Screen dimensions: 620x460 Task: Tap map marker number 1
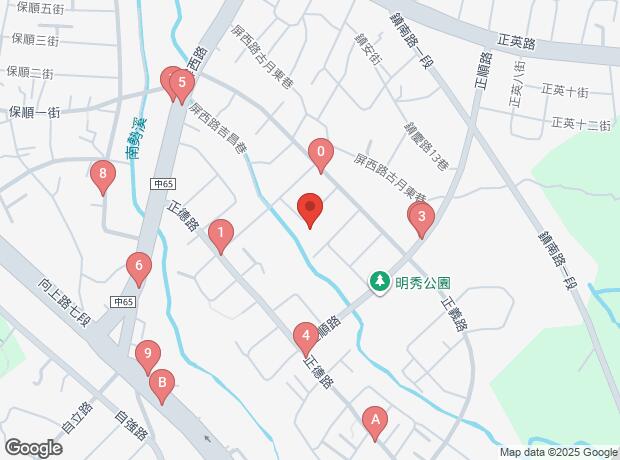220,236
